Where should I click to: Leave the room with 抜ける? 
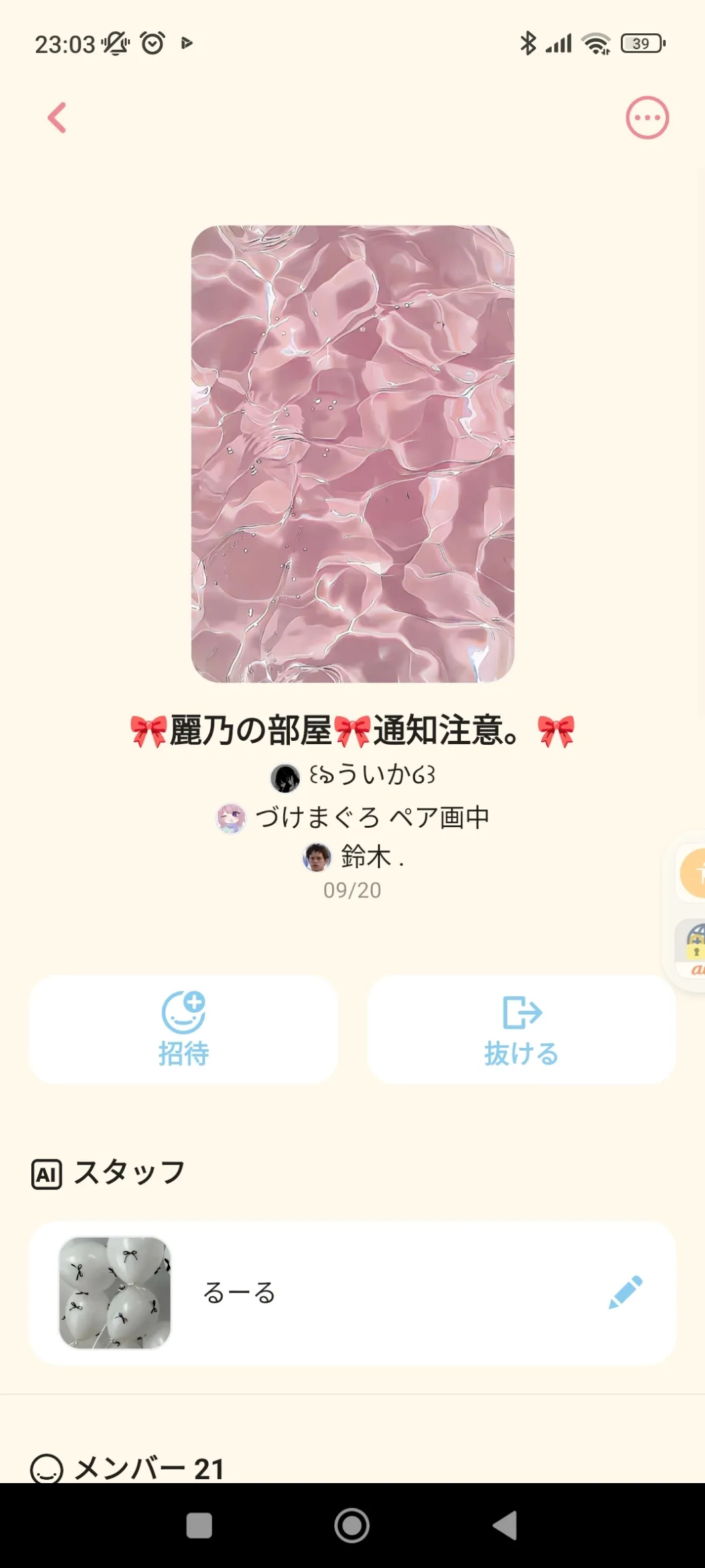pyautogui.click(x=521, y=1029)
